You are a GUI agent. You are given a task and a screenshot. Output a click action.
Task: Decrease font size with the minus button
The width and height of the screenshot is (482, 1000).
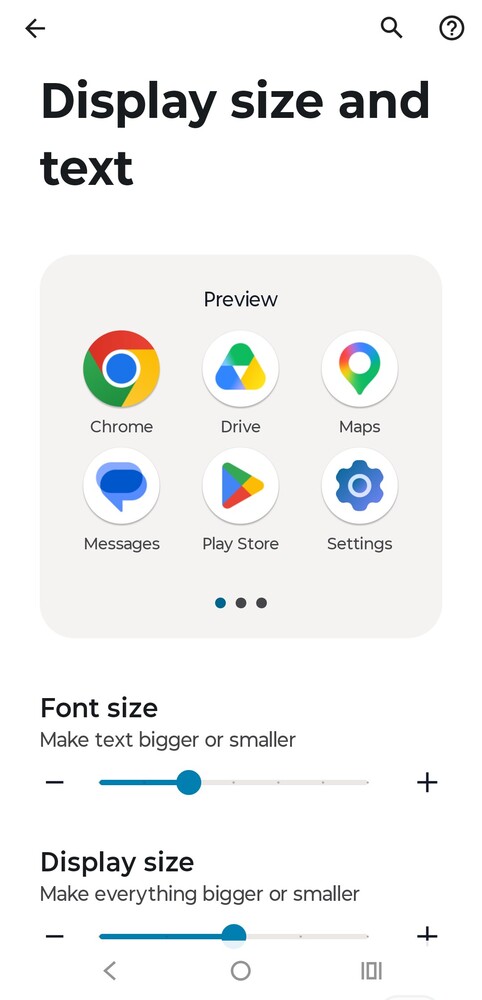click(55, 782)
